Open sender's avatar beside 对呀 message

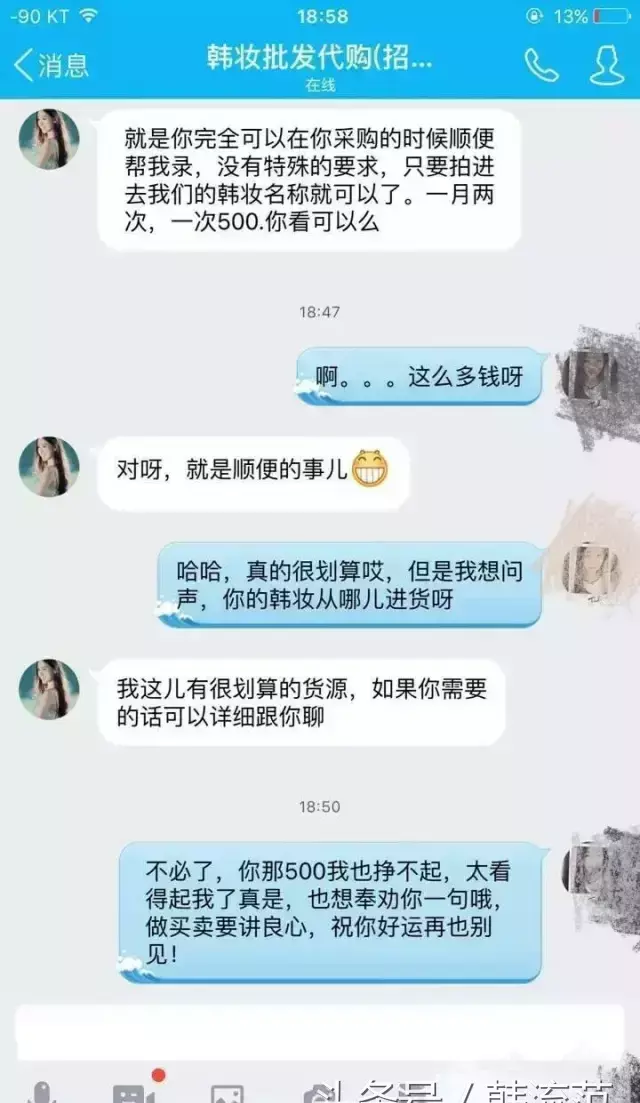tap(49, 467)
